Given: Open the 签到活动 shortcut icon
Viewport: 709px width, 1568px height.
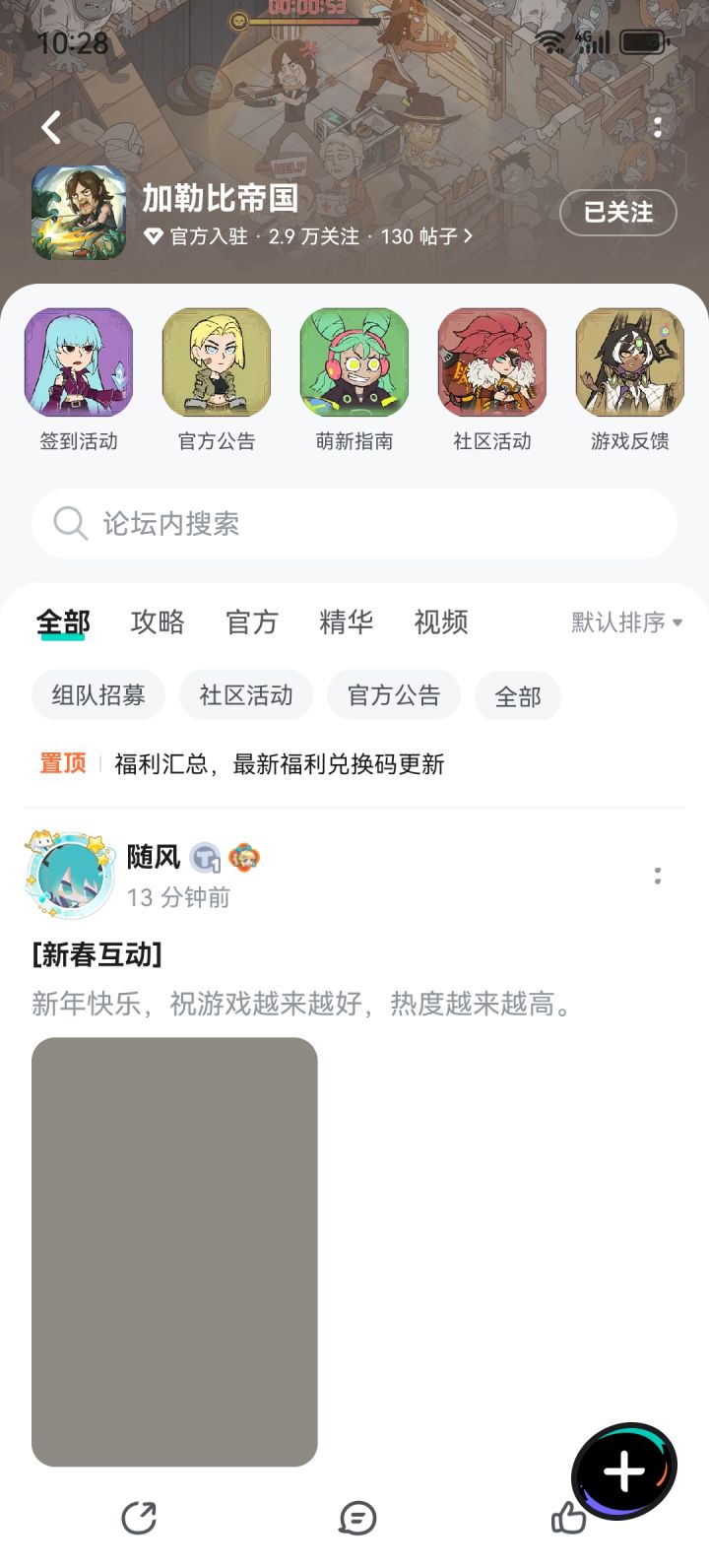Looking at the screenshot, I should coord(78,361).
